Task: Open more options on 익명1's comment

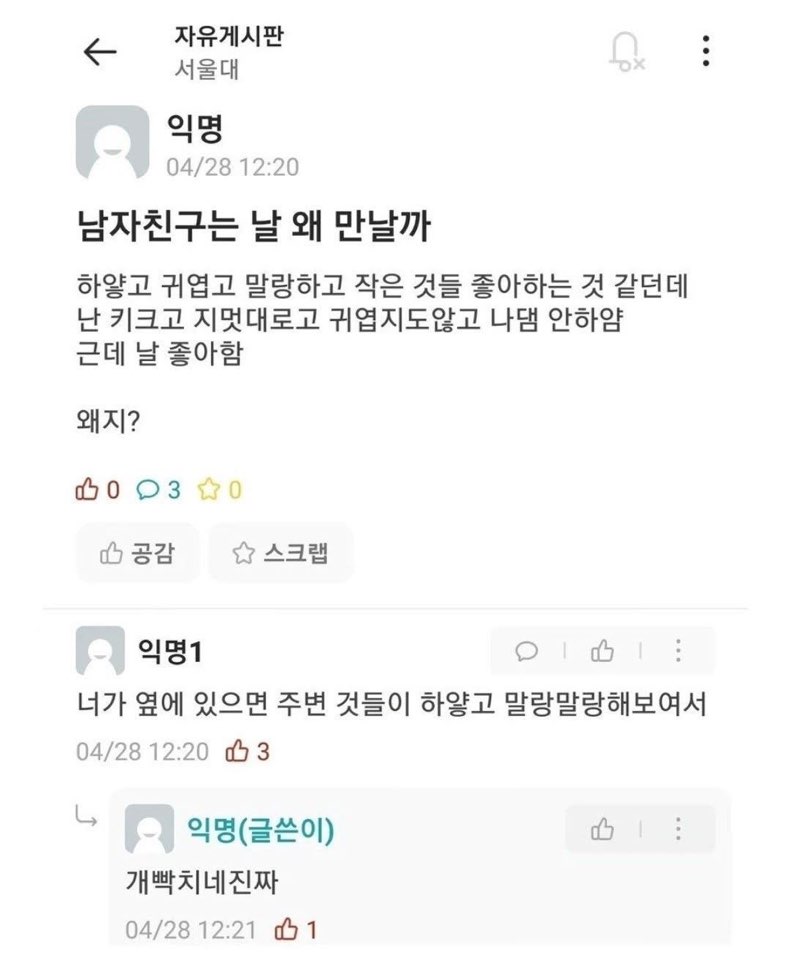Action: (678, 652)
